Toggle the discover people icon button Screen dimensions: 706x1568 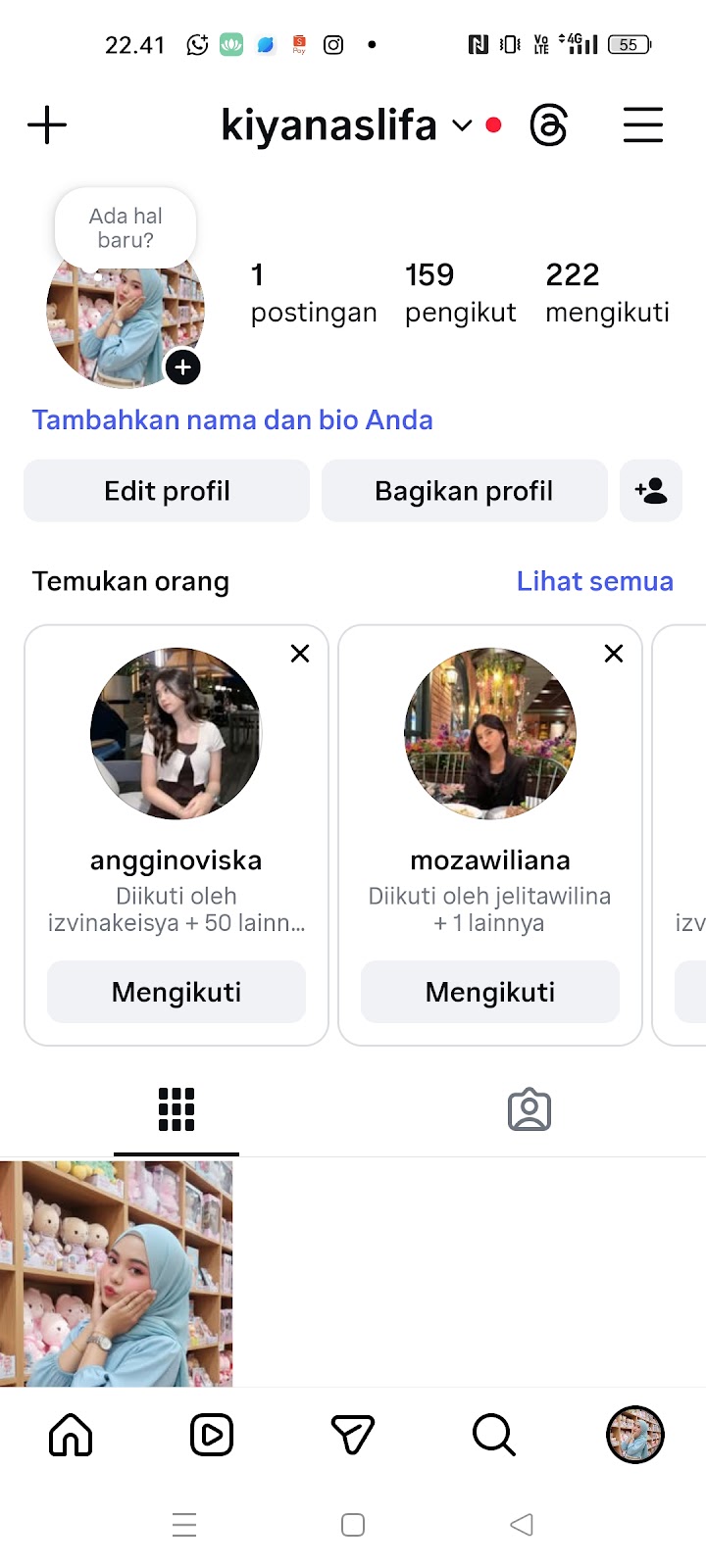(651, 491)
